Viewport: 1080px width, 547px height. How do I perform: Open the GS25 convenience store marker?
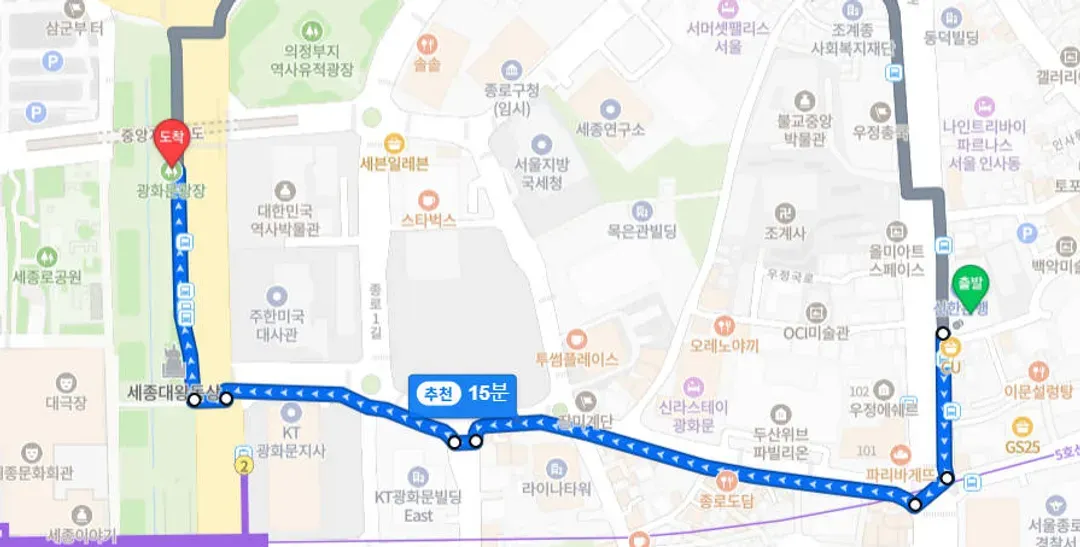pyautogui.click(x=1022, y=427)
